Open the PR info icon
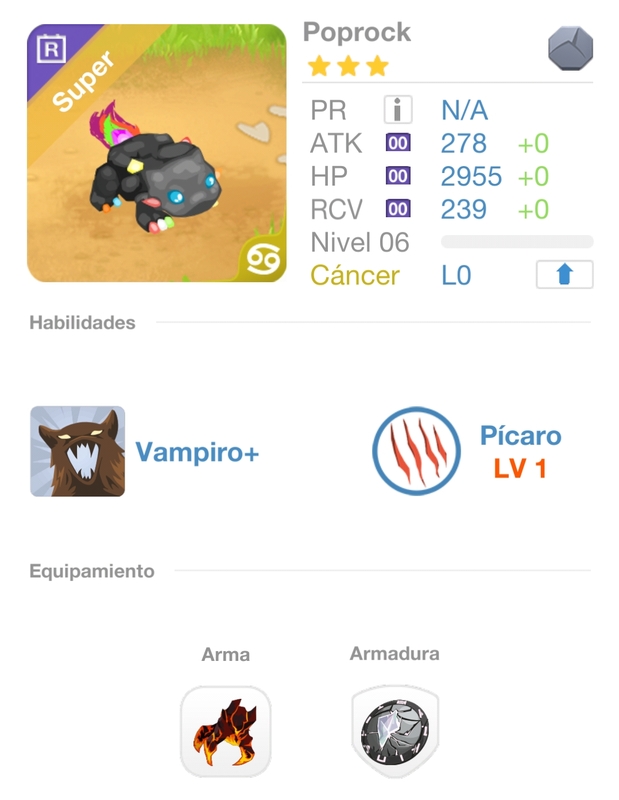 click(x=398, y=110)
